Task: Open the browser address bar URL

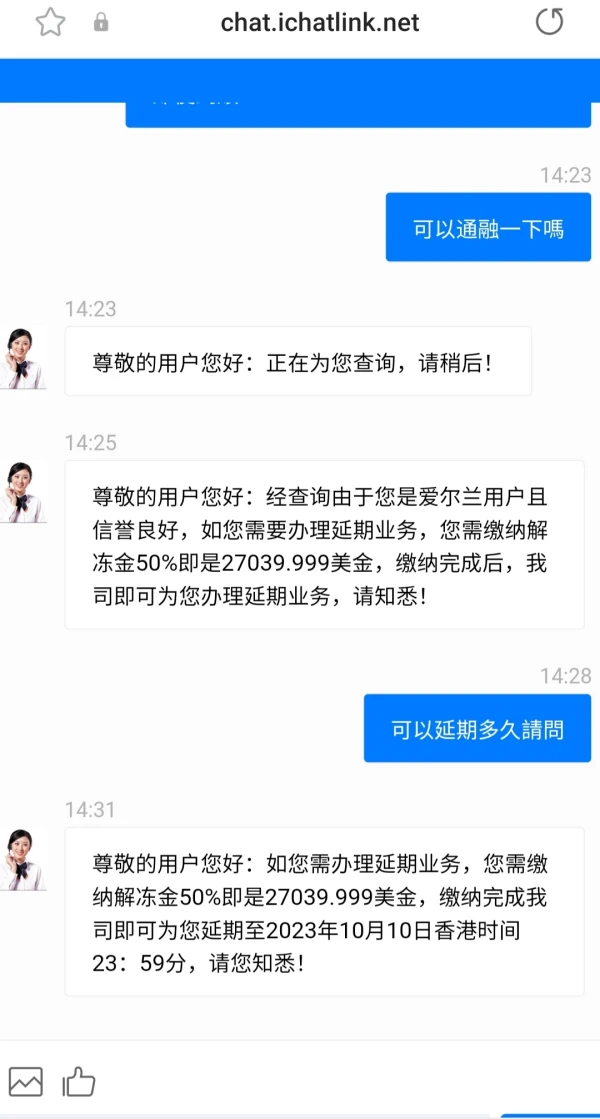Action: click(320, 23)
